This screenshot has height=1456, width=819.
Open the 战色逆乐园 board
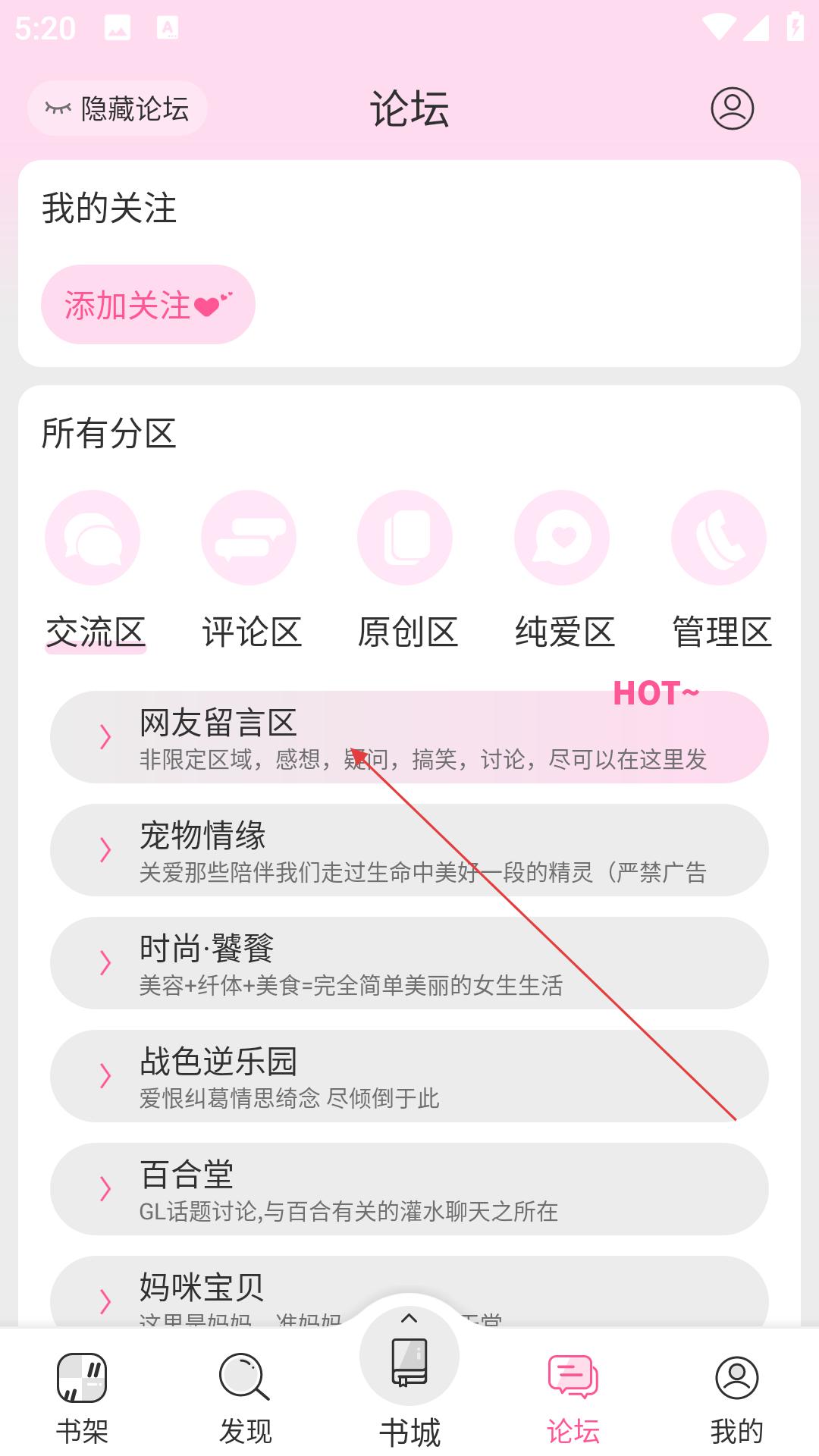pyautogui.click(x=409, y=1076)
